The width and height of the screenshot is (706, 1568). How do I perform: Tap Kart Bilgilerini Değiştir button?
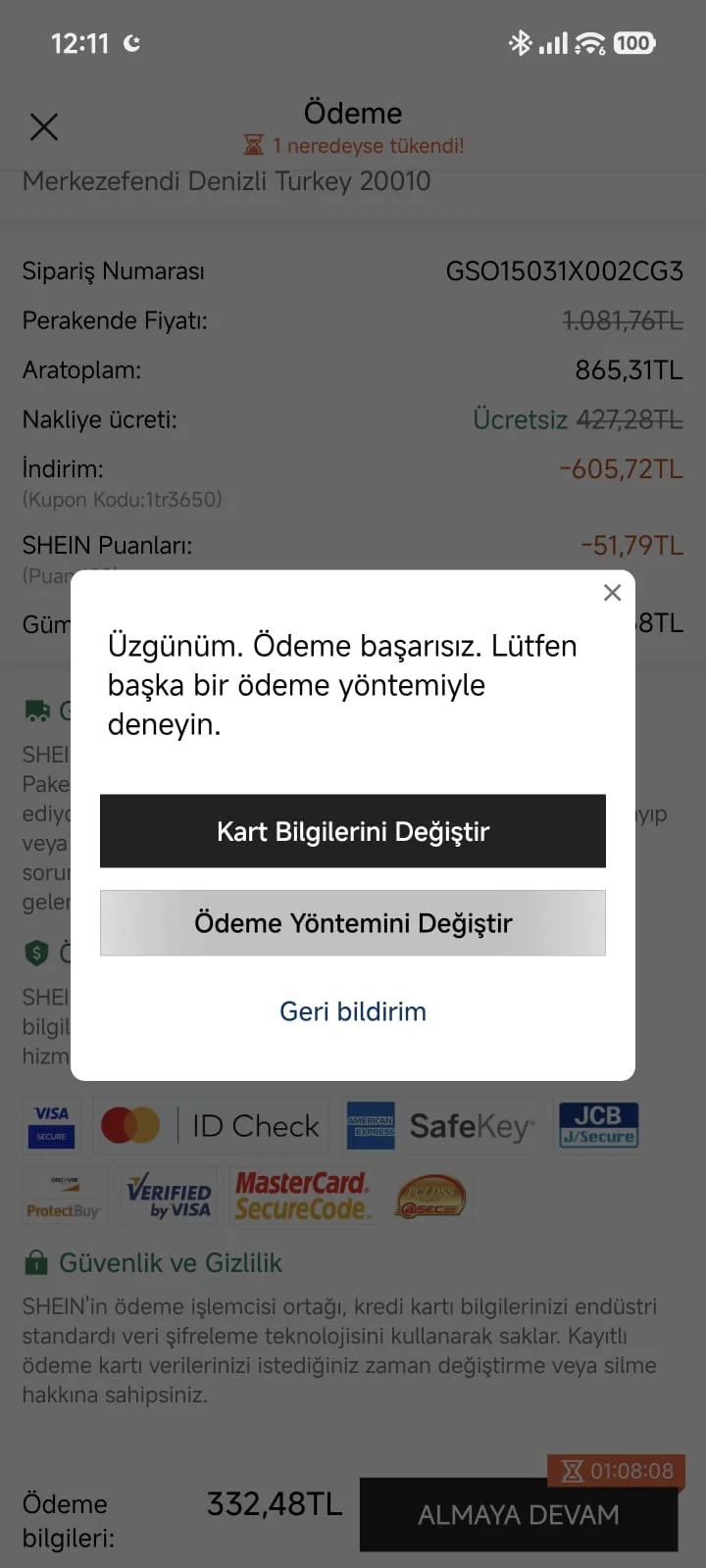pyautogui.click(x=353, y=831)
